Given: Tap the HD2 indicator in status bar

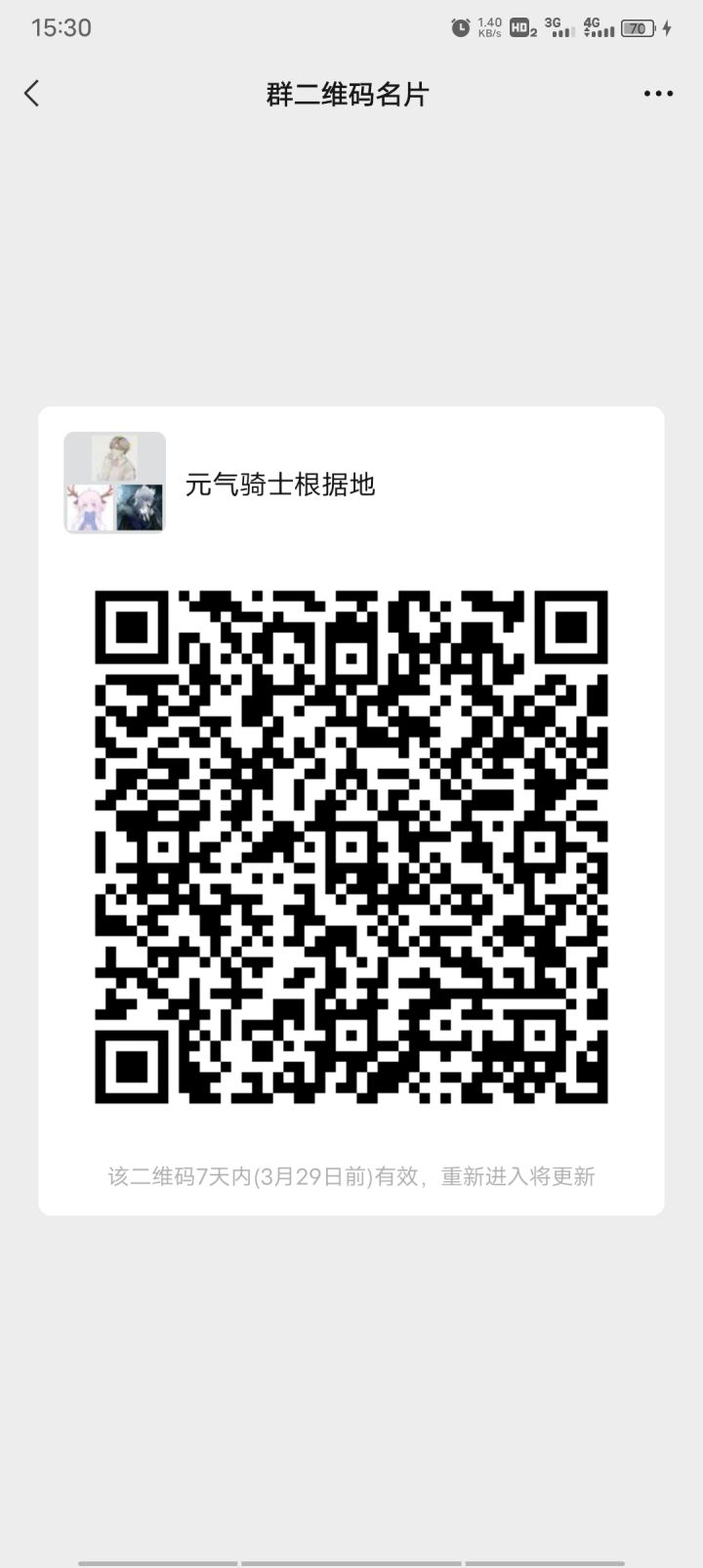Looking at the screenshot, I should point(520,28).
